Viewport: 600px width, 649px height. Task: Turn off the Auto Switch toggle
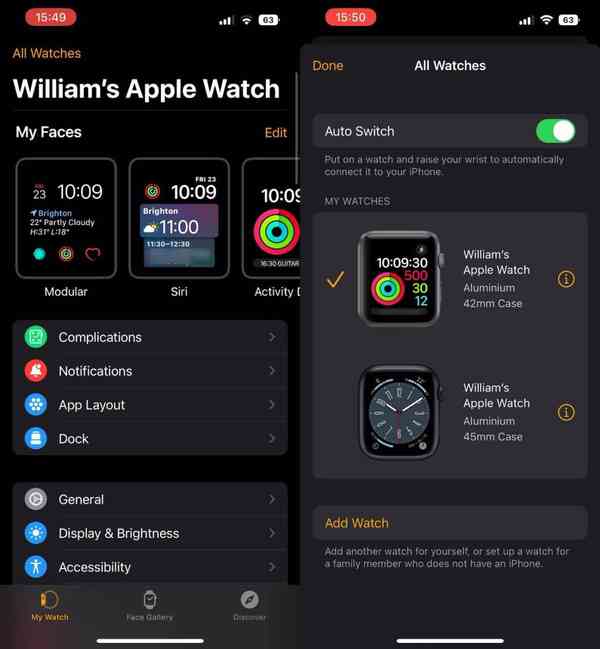(x=555, y=131)
